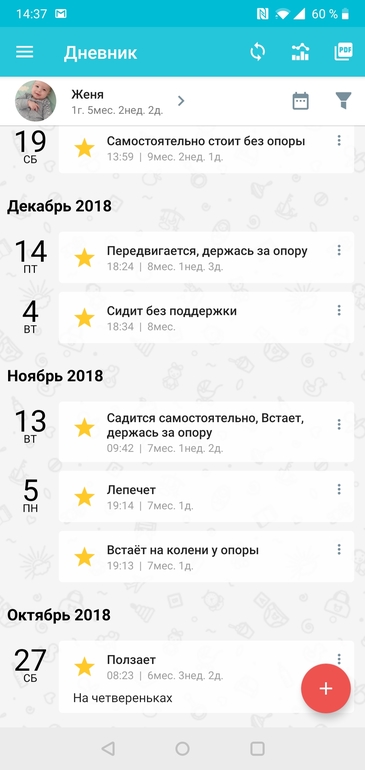365x770 pixels.
Task: Open the statistics chart icon
Action: (x=300, y=52)
